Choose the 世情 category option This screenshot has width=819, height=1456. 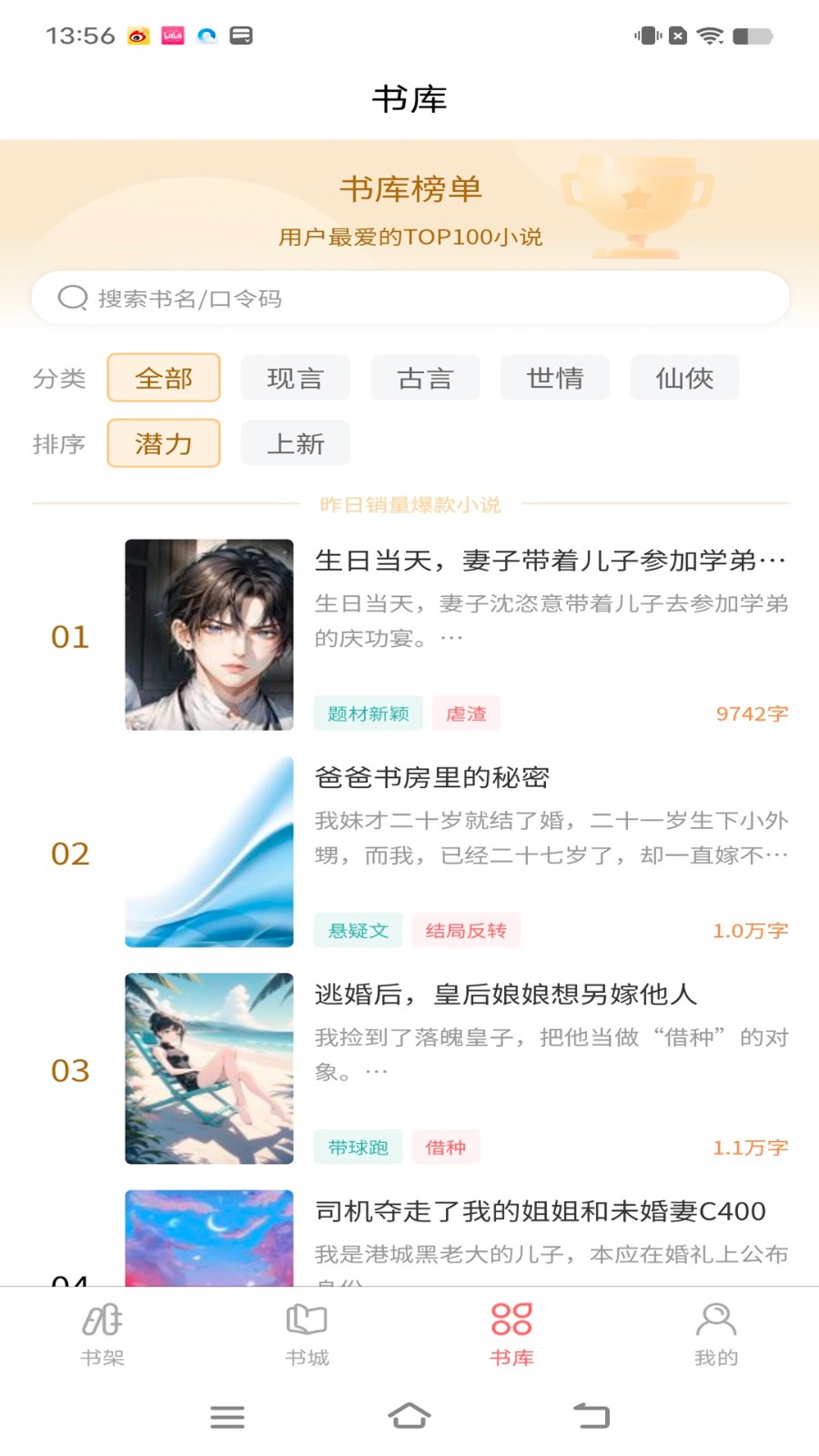click(x=554, y=378)
